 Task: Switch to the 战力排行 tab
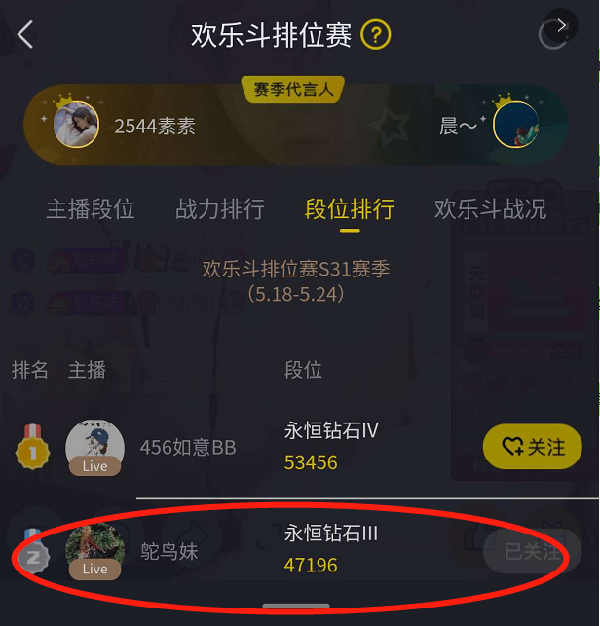pyautogui.click(x=220, y=209)
